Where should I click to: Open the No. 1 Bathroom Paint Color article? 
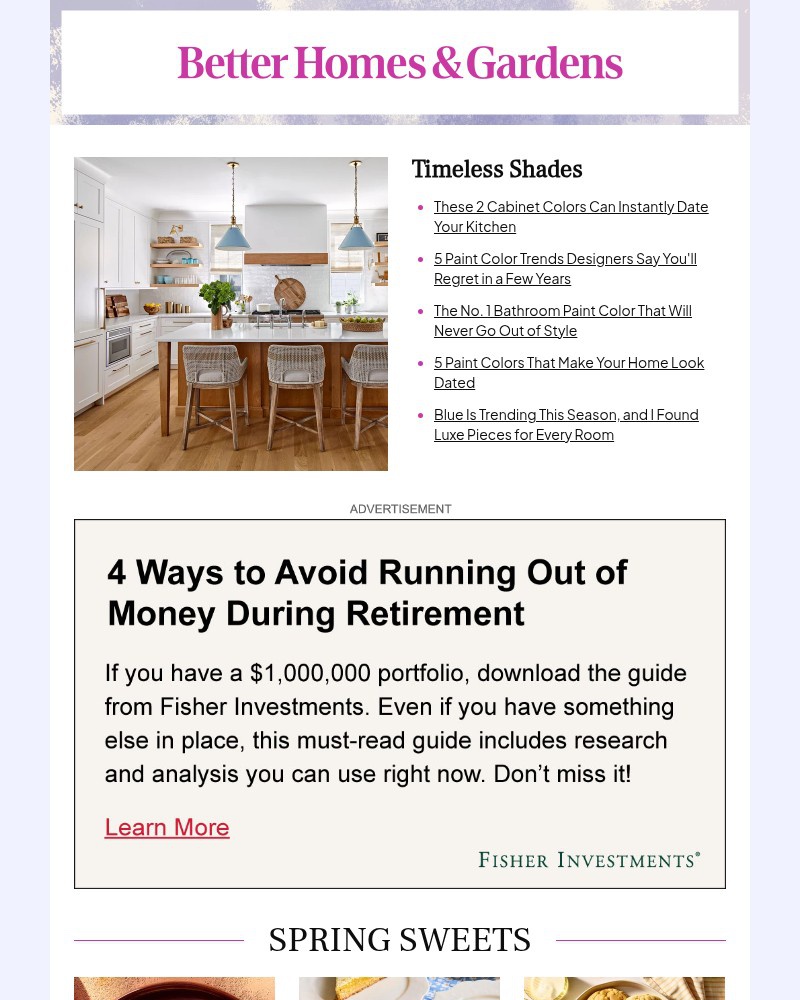pyautogui.click(x=562, y=320)
